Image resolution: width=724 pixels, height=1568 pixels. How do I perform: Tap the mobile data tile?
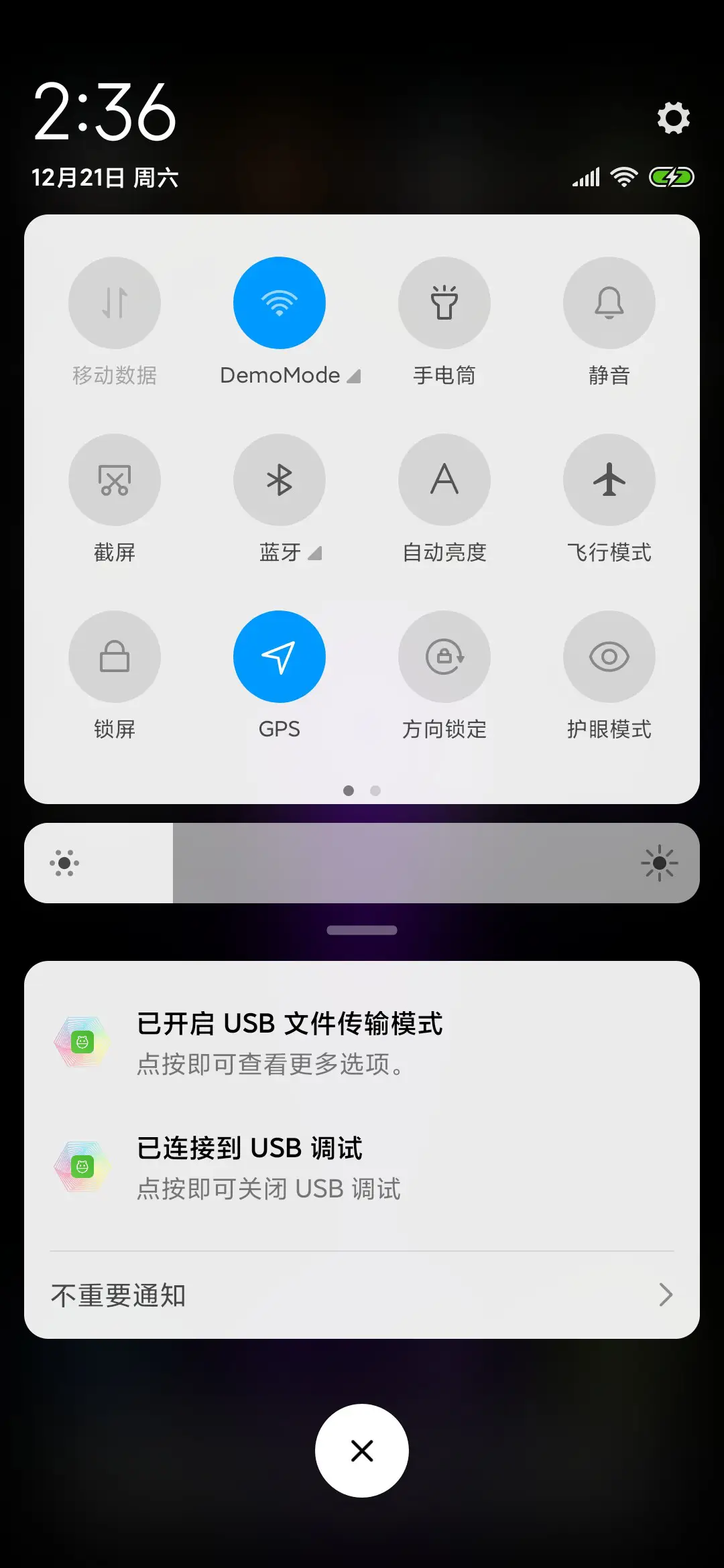click(115, 303)
